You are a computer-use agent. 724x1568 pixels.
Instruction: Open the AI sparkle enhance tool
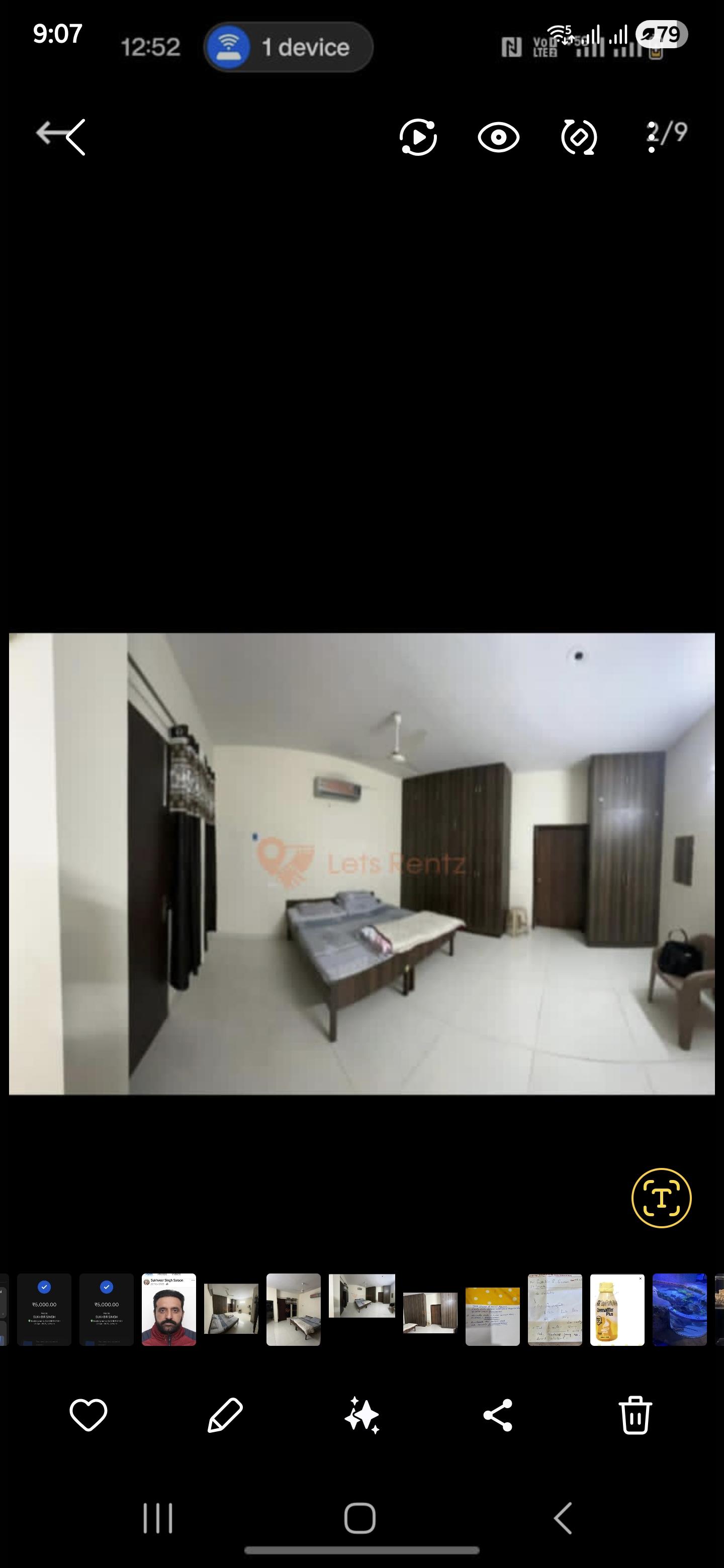(x=363, y=1415)
